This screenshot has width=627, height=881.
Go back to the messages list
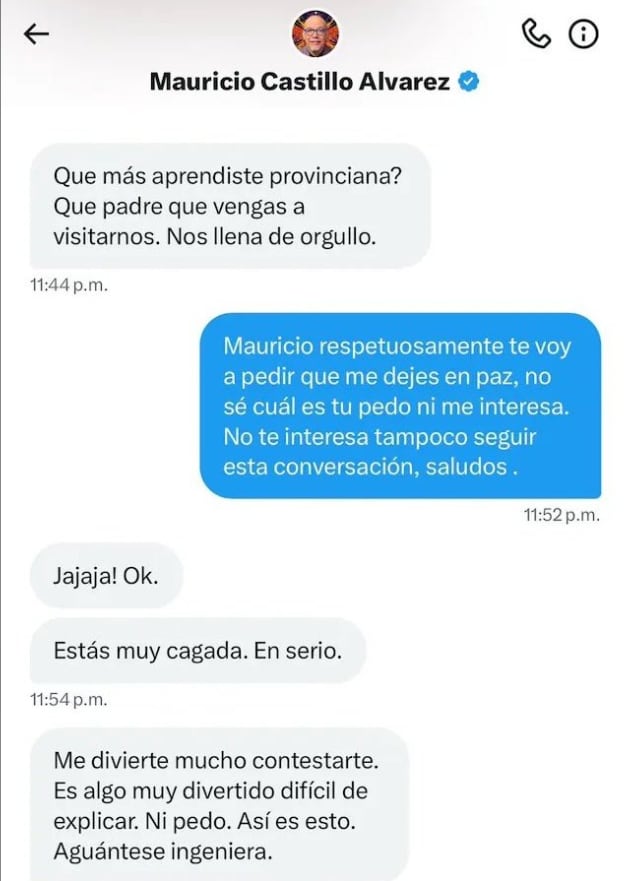tap(37, 34)
